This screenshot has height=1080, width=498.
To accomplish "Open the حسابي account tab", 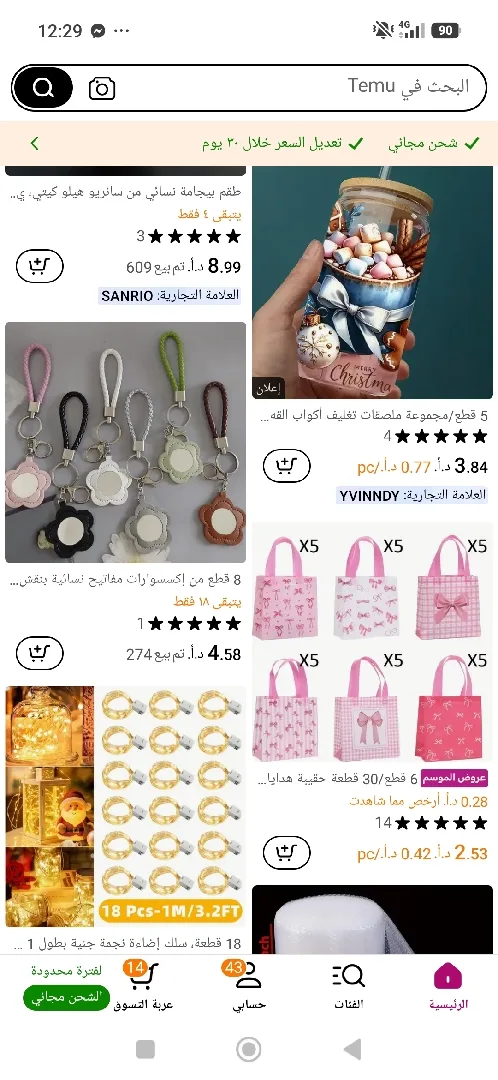I will (x=247, y=986).
